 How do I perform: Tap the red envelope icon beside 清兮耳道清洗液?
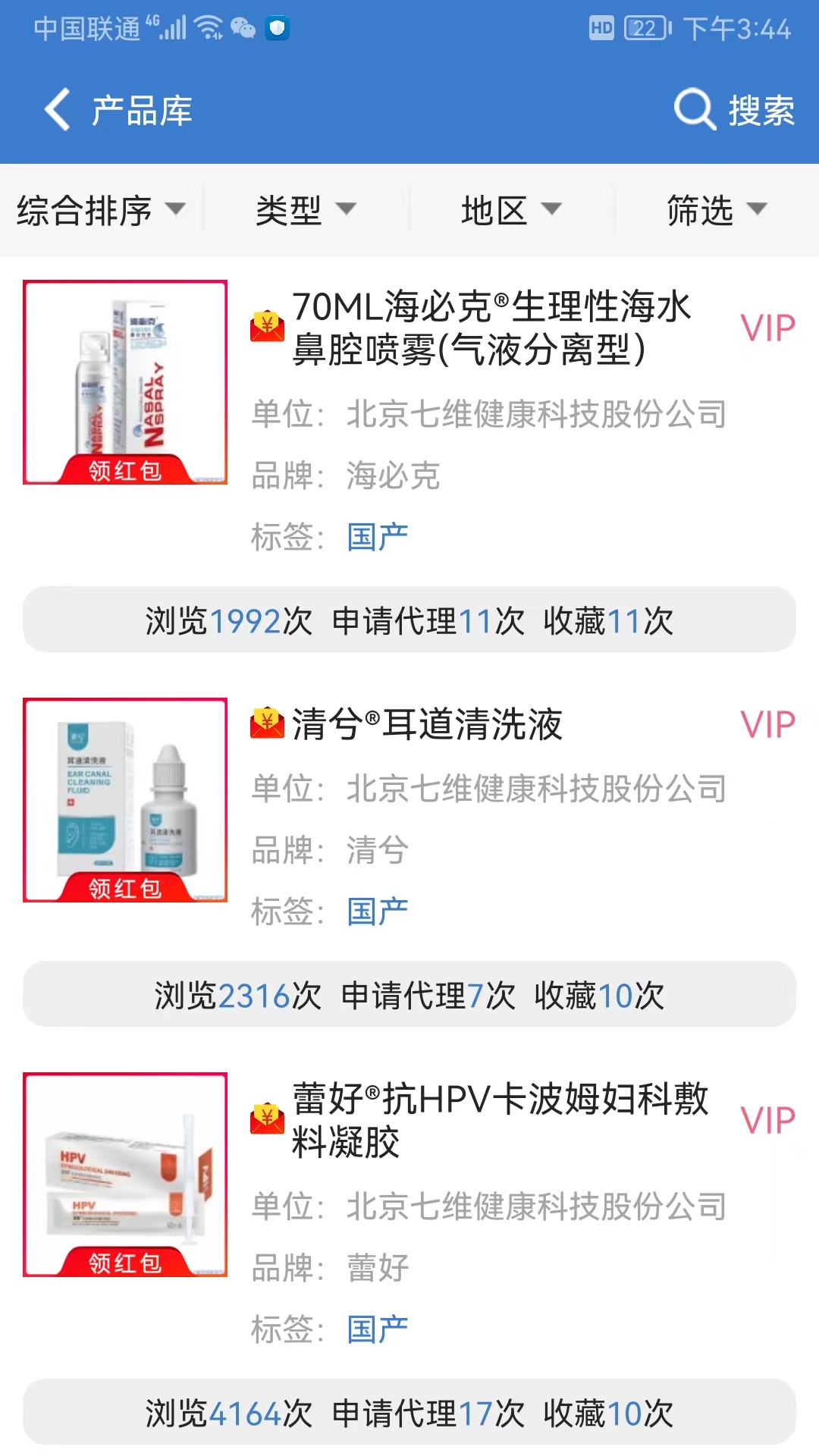coord(266,722)
